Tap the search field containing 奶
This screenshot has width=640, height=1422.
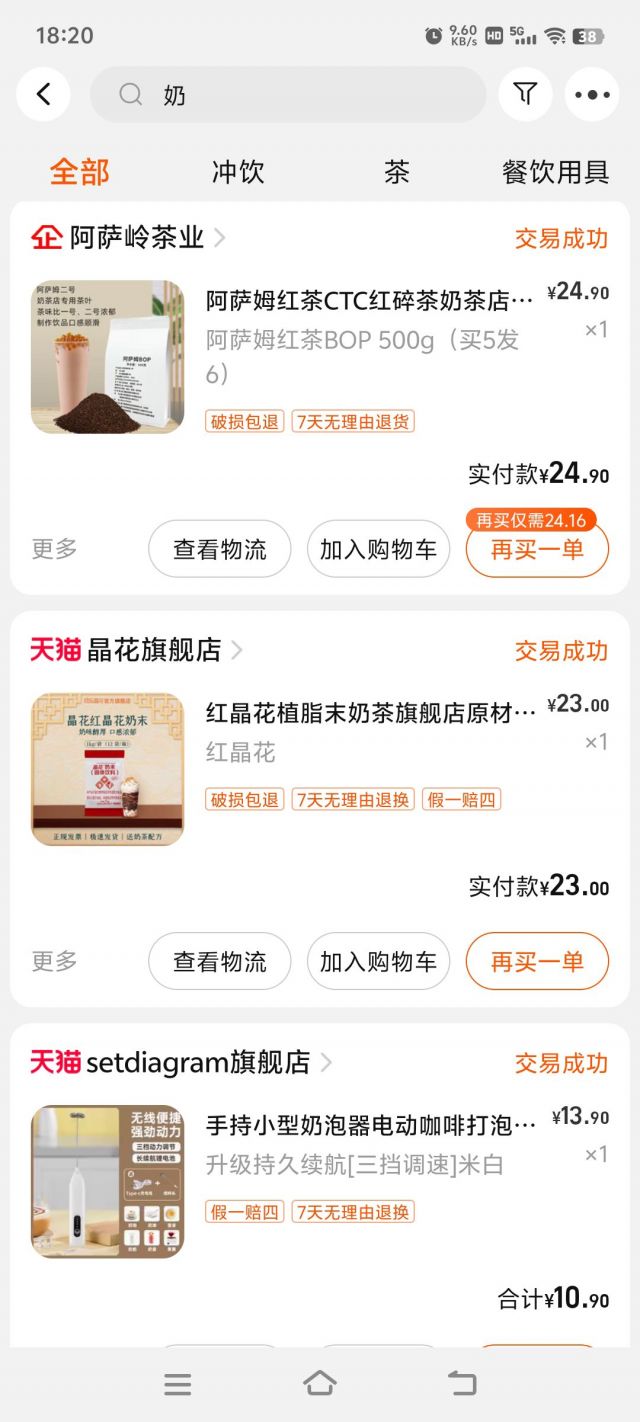[x=288, y=95]
